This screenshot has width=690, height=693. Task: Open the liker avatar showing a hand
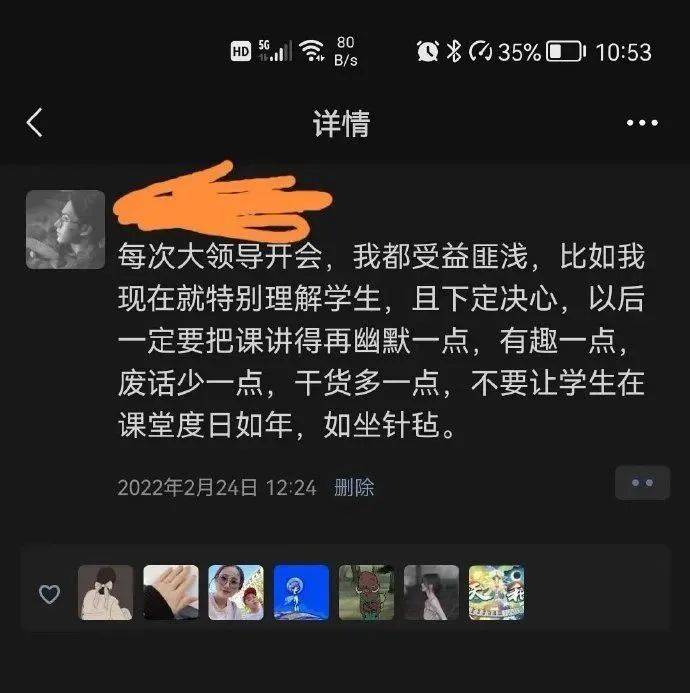171,592
